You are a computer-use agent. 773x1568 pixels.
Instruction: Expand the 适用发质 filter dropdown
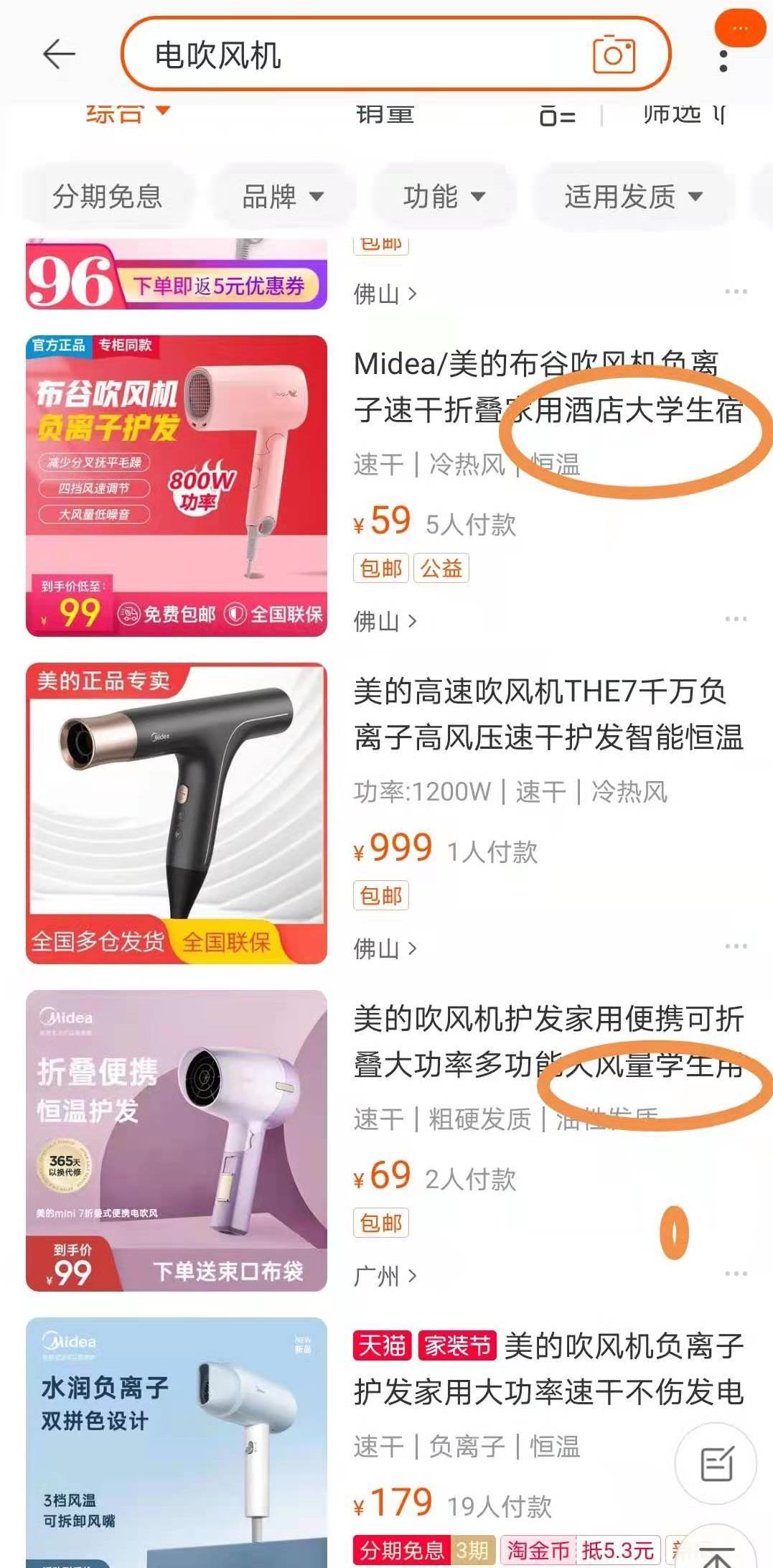coord(632,196)
